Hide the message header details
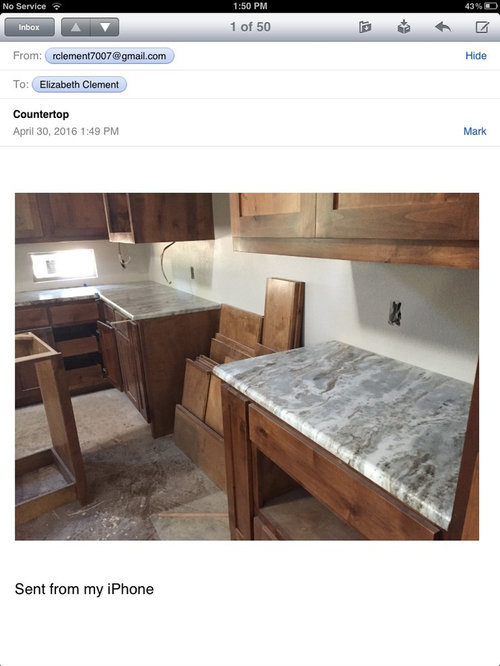This screenshot has width=500, height=666. (x=476, y=56)
